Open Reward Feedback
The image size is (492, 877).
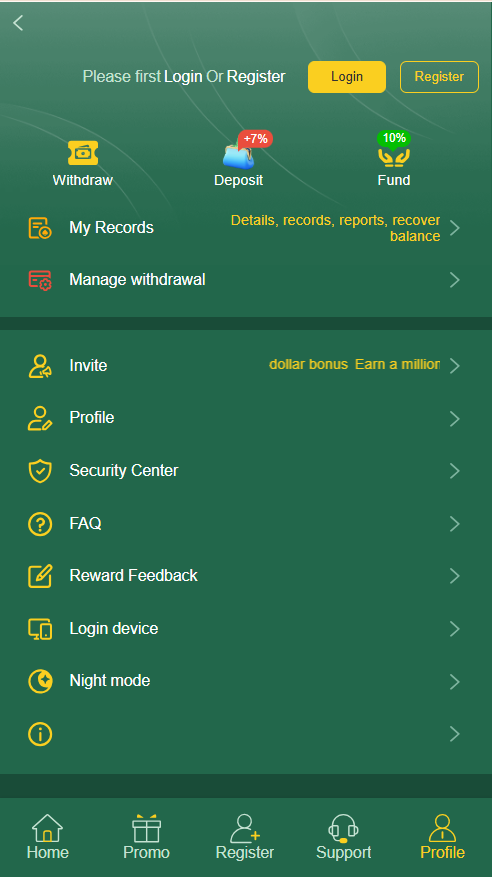tap(246, 576)
